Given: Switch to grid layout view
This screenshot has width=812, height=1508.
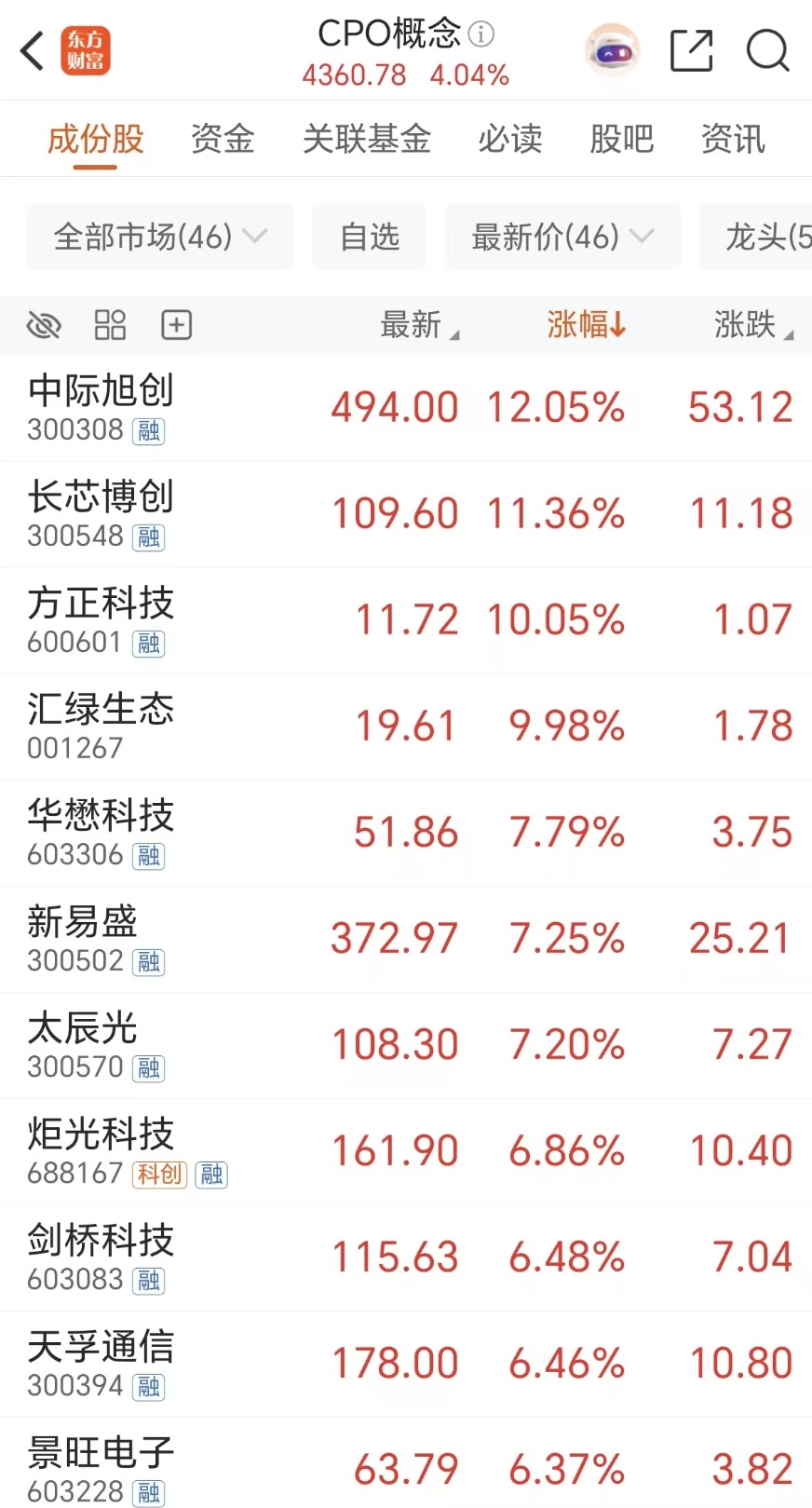Looking at the screenshot, I should point(110,325).
